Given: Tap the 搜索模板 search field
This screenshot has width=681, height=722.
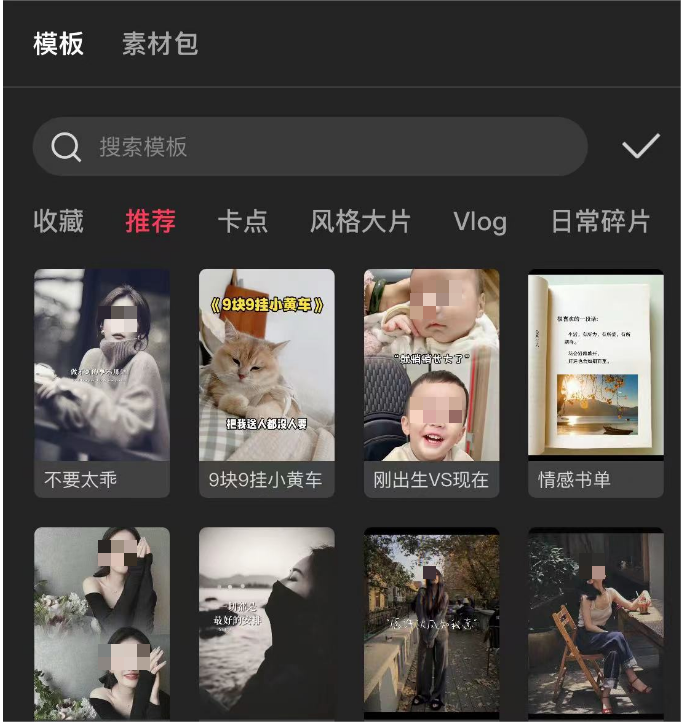Looking at the screenshot, I should [310, 147].
